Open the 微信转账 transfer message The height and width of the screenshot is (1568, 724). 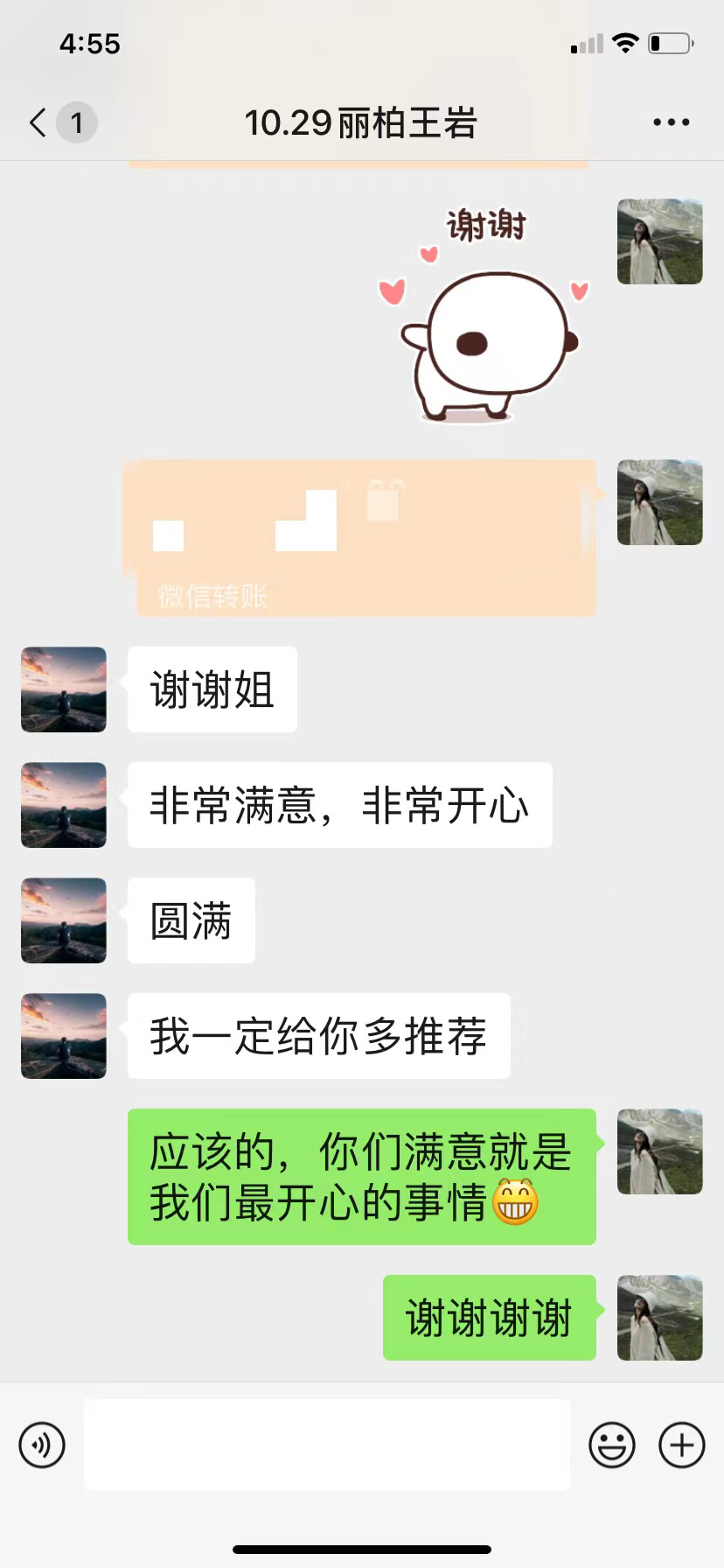[x=362, y=537]
